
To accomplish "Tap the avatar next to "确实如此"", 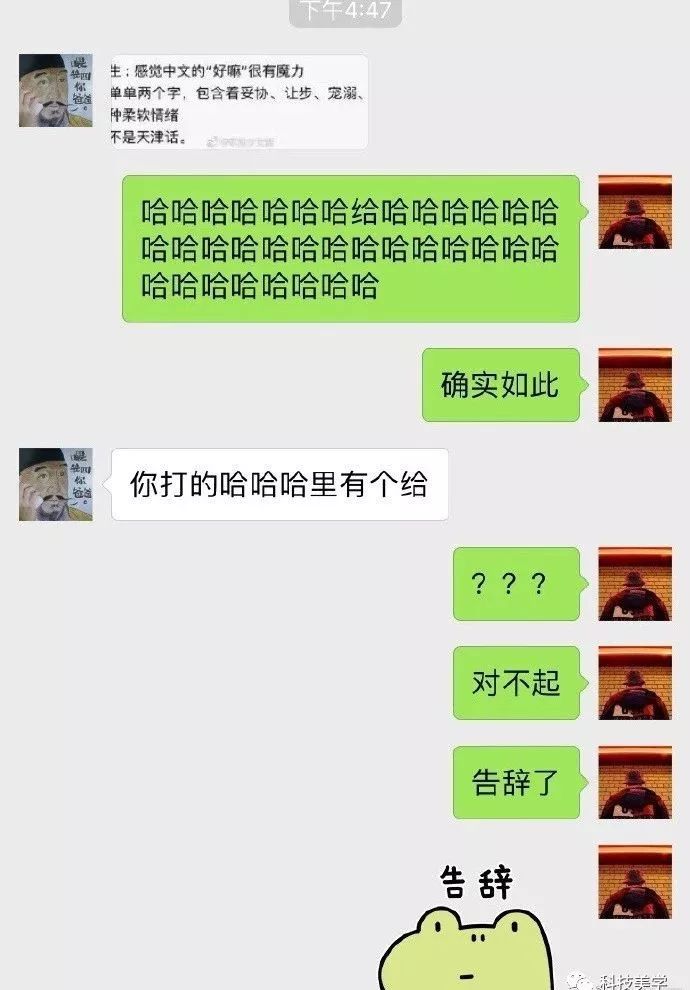I will 634,385.
